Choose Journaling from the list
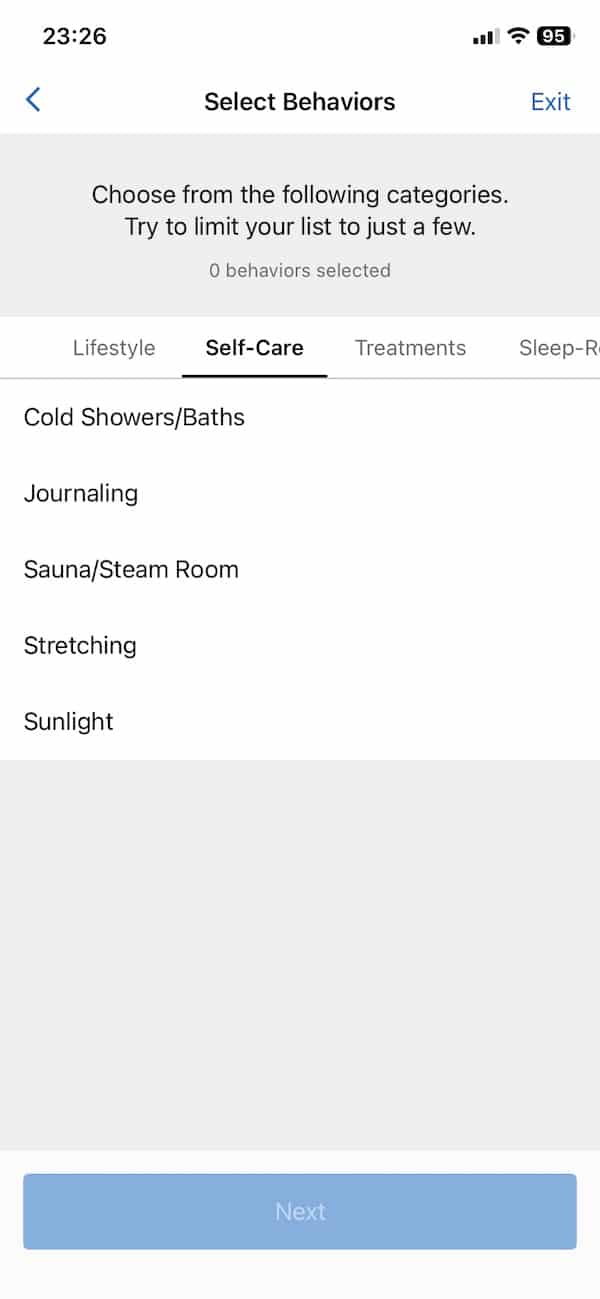The width and height of the screenshot is (600, 1299). click(x=300, y=493)
